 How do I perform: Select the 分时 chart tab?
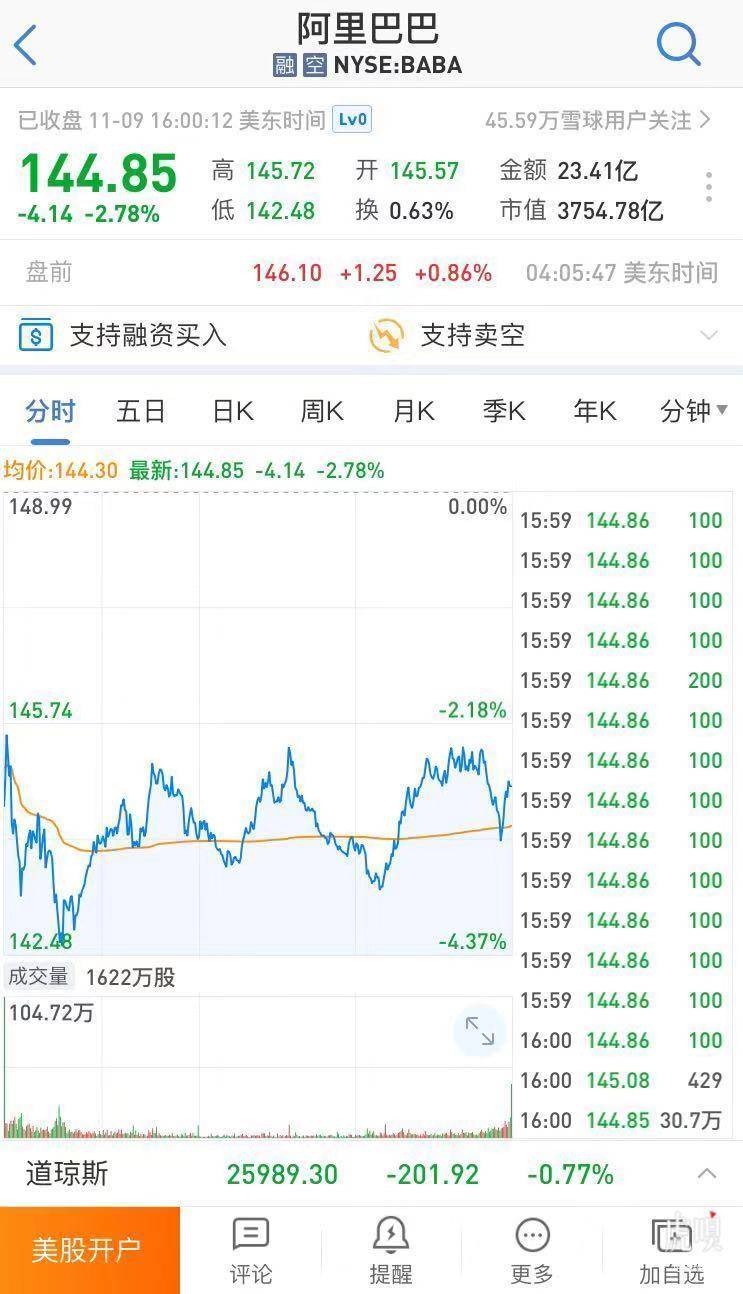click(50, 411)
